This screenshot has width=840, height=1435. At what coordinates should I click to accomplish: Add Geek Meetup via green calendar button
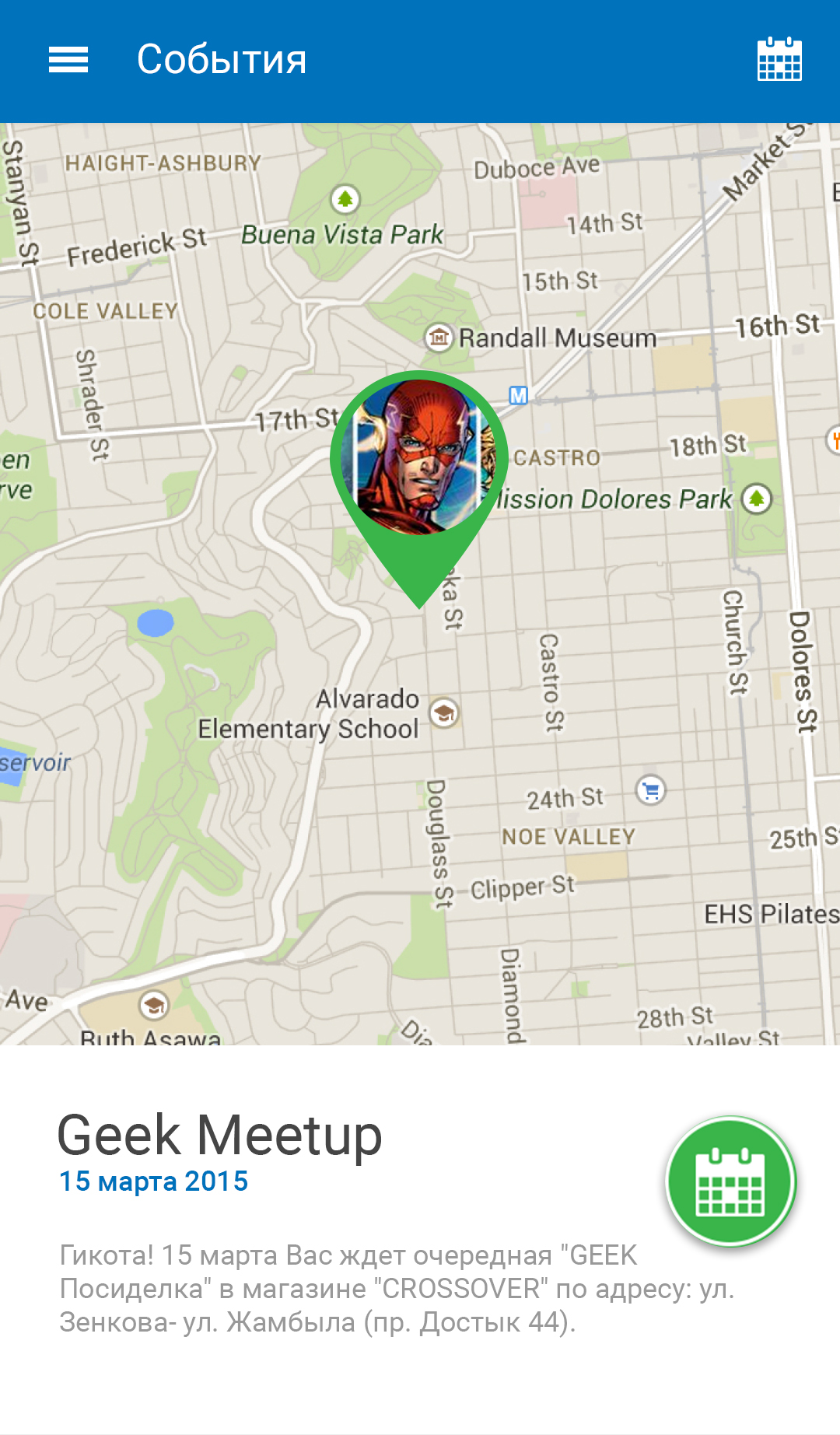731,1181
